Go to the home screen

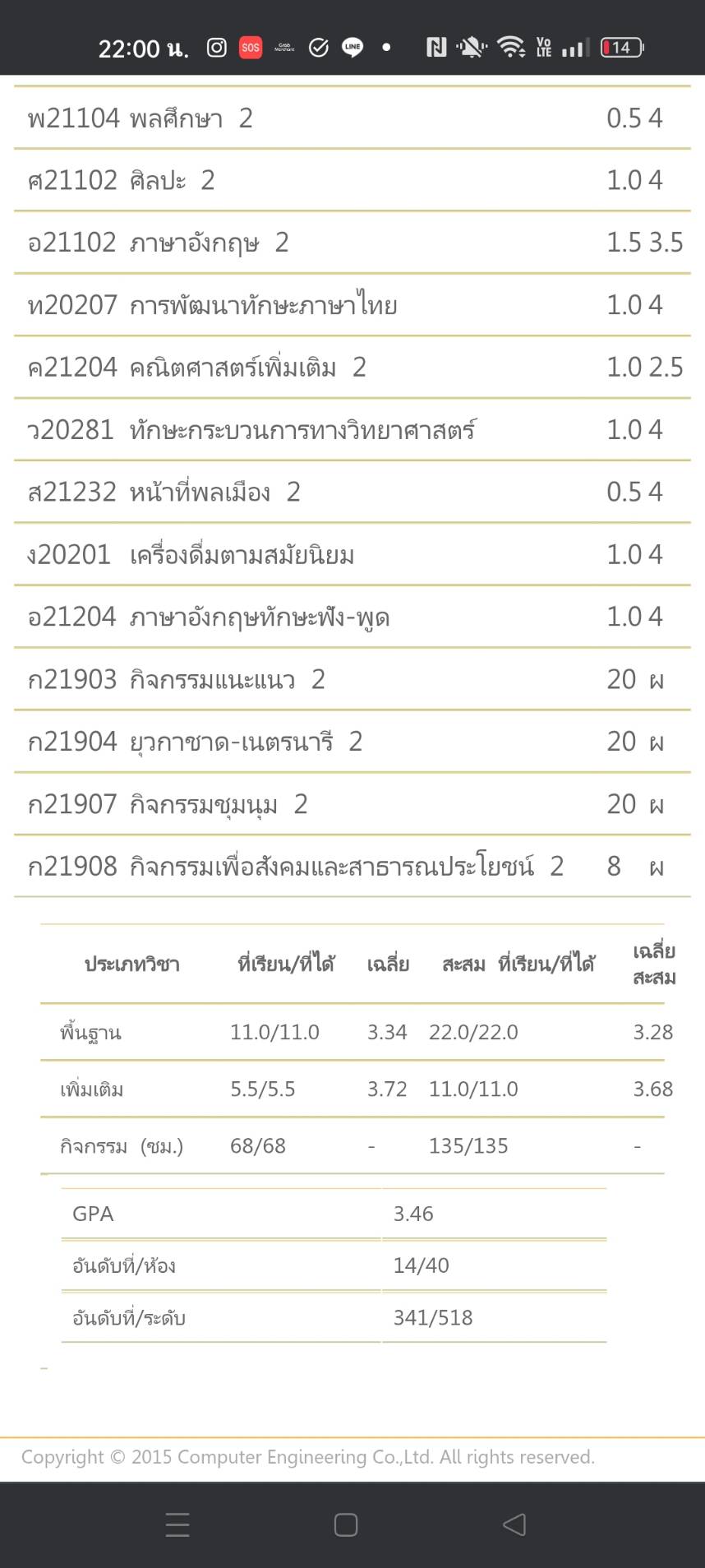pos(346,1524)
